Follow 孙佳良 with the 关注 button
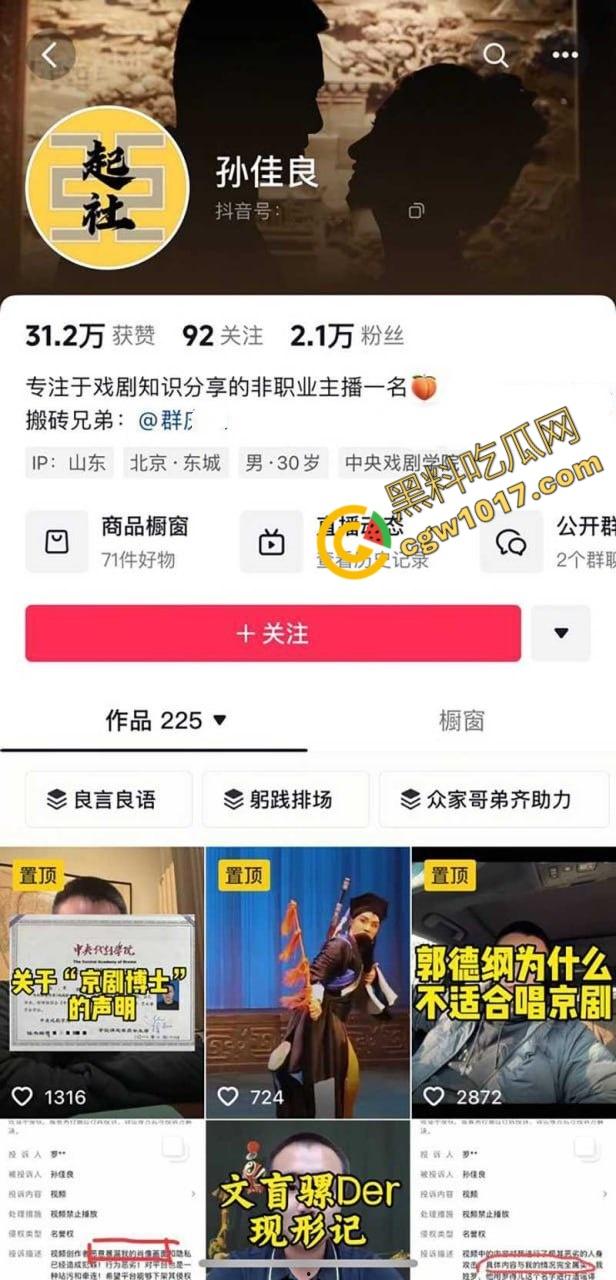Viewport: 616px width, 1280px height. coord(273,633)
